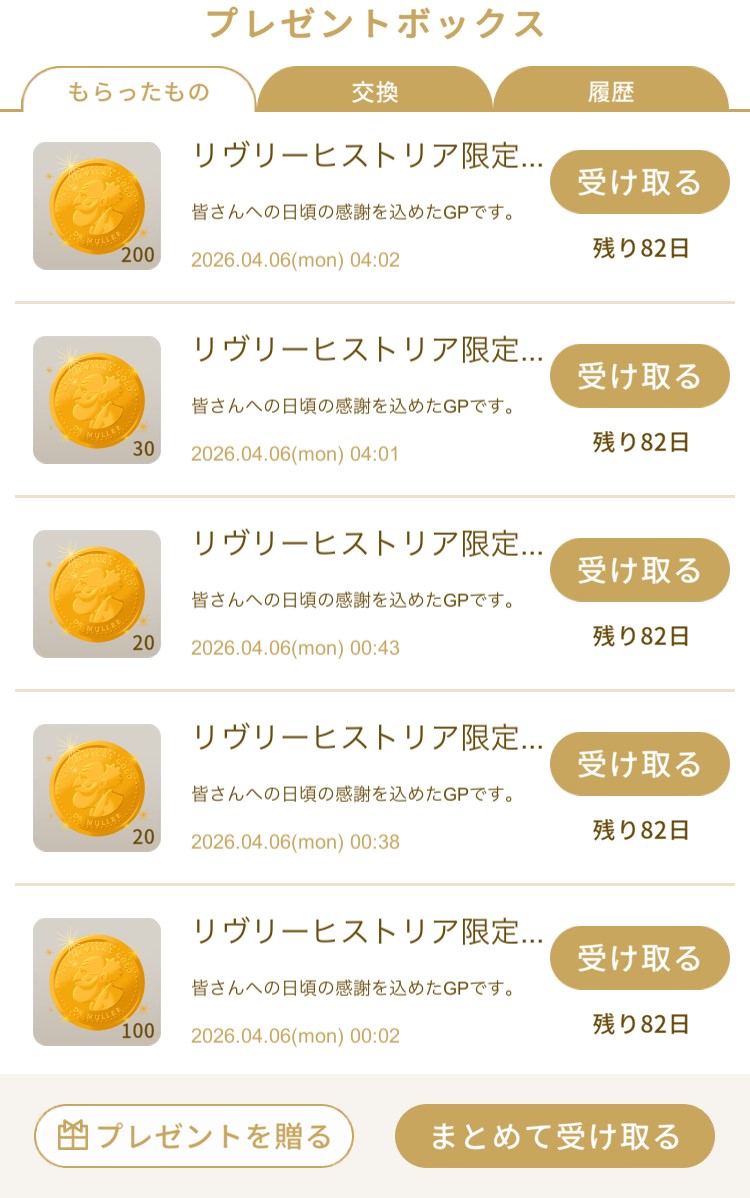The height and width of the screenshot is (1198, 750).
Task: Switch to the 交換 tab
Action: point(375,88)
